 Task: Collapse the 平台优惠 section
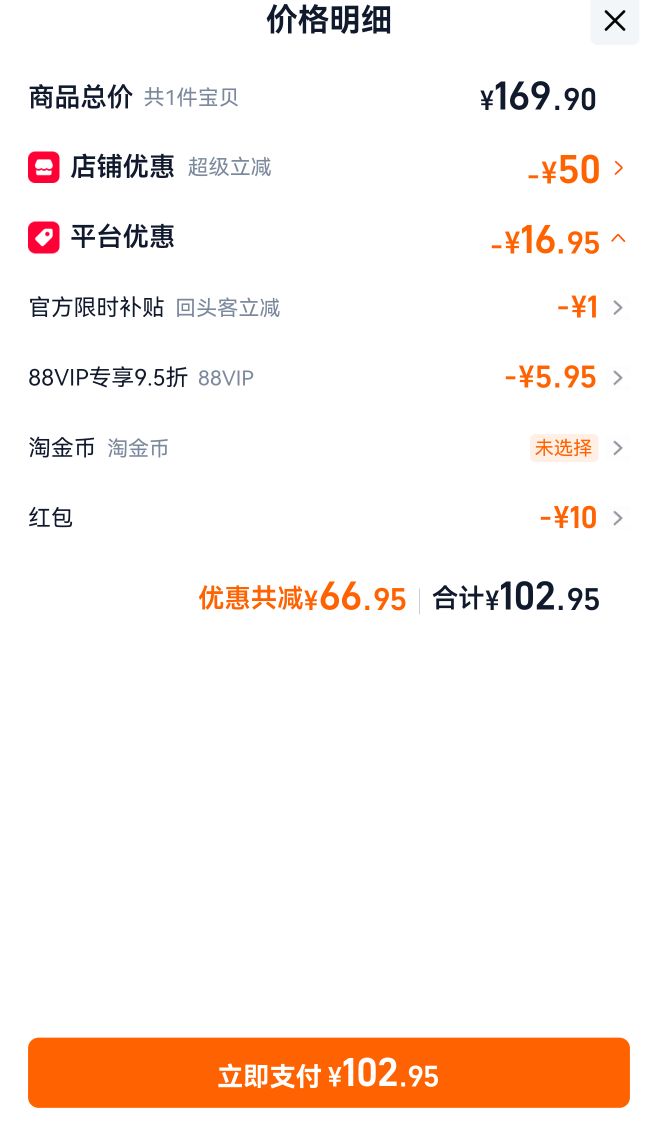[x=328, y=238]
